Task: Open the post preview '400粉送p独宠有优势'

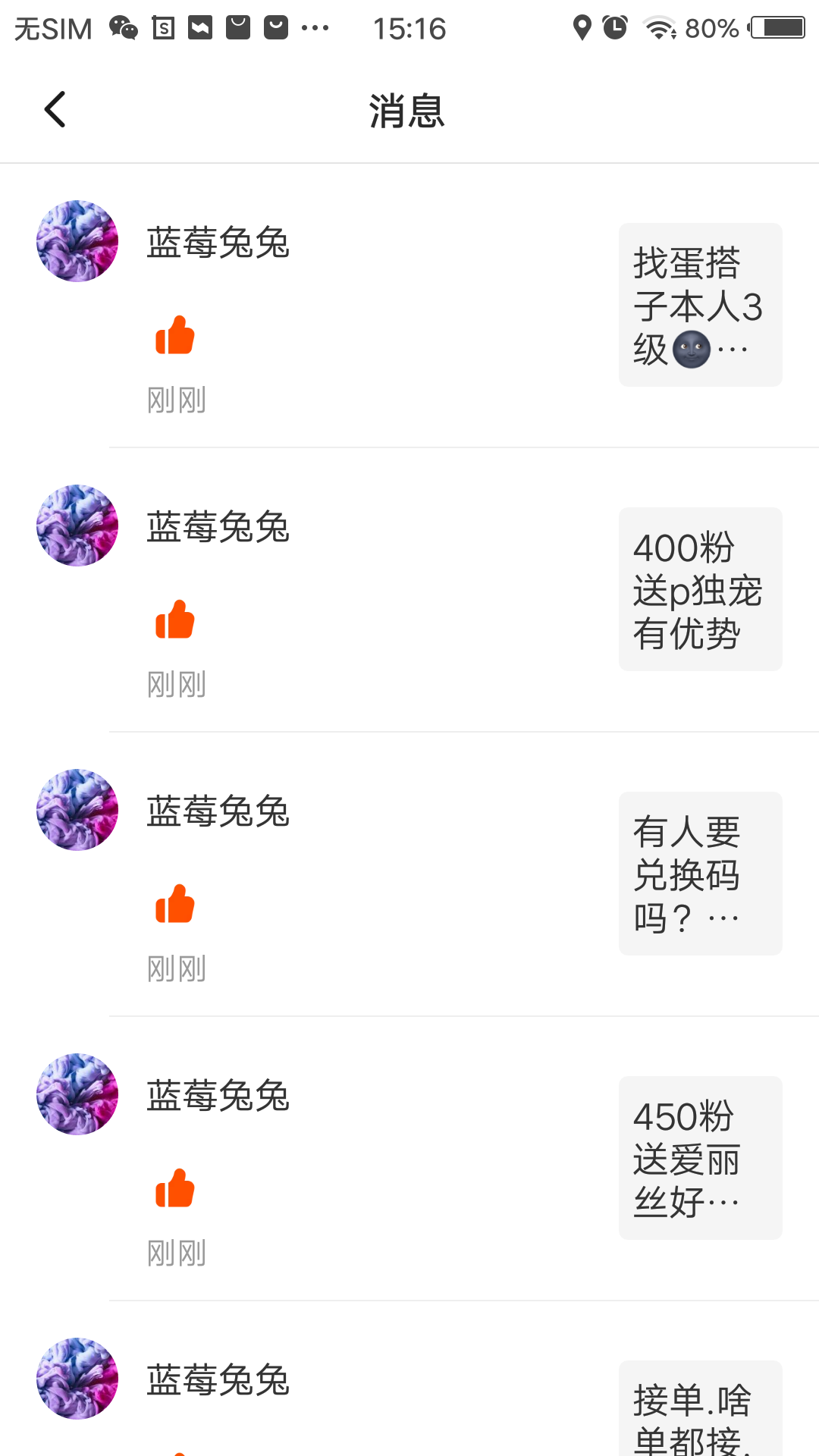Action: tap(700, 589)
